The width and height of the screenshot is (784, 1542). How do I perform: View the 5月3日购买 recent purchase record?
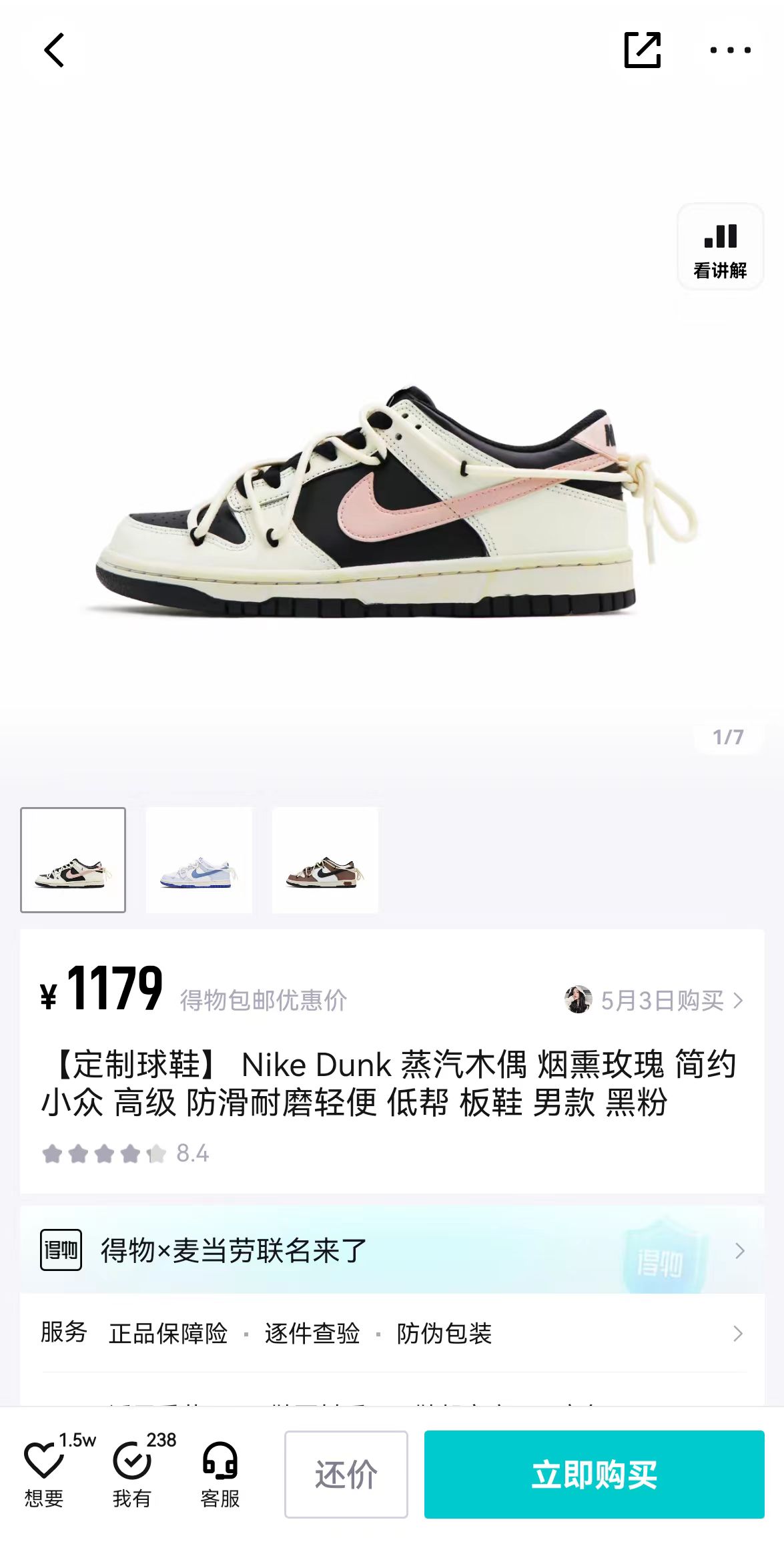pyautogui.click(x=654, y=1000)
